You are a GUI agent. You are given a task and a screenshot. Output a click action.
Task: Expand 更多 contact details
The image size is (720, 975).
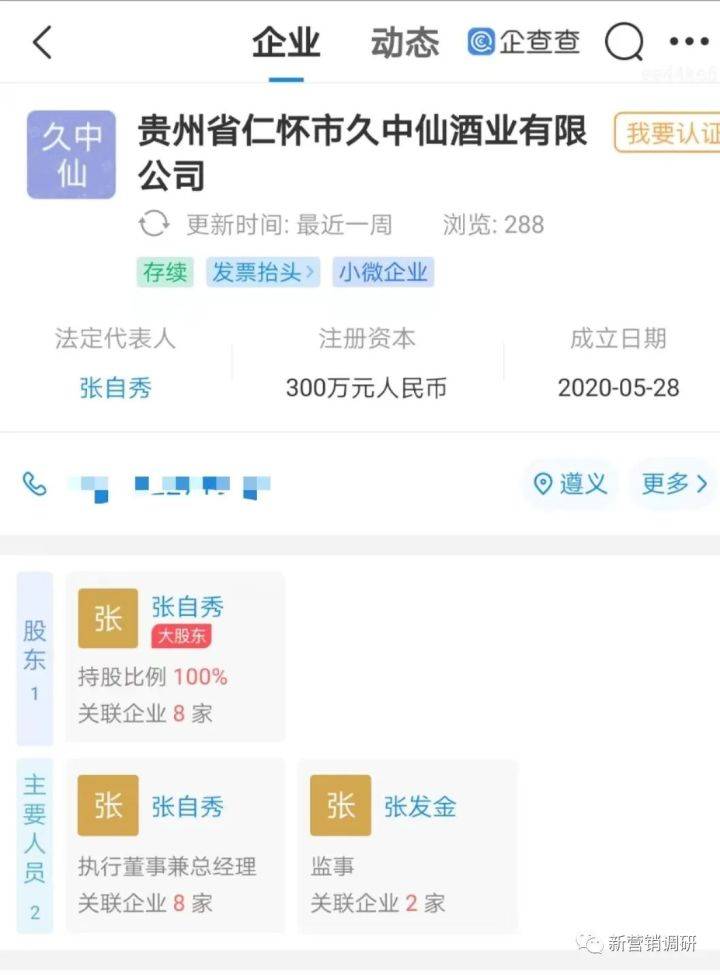point(675,485)
